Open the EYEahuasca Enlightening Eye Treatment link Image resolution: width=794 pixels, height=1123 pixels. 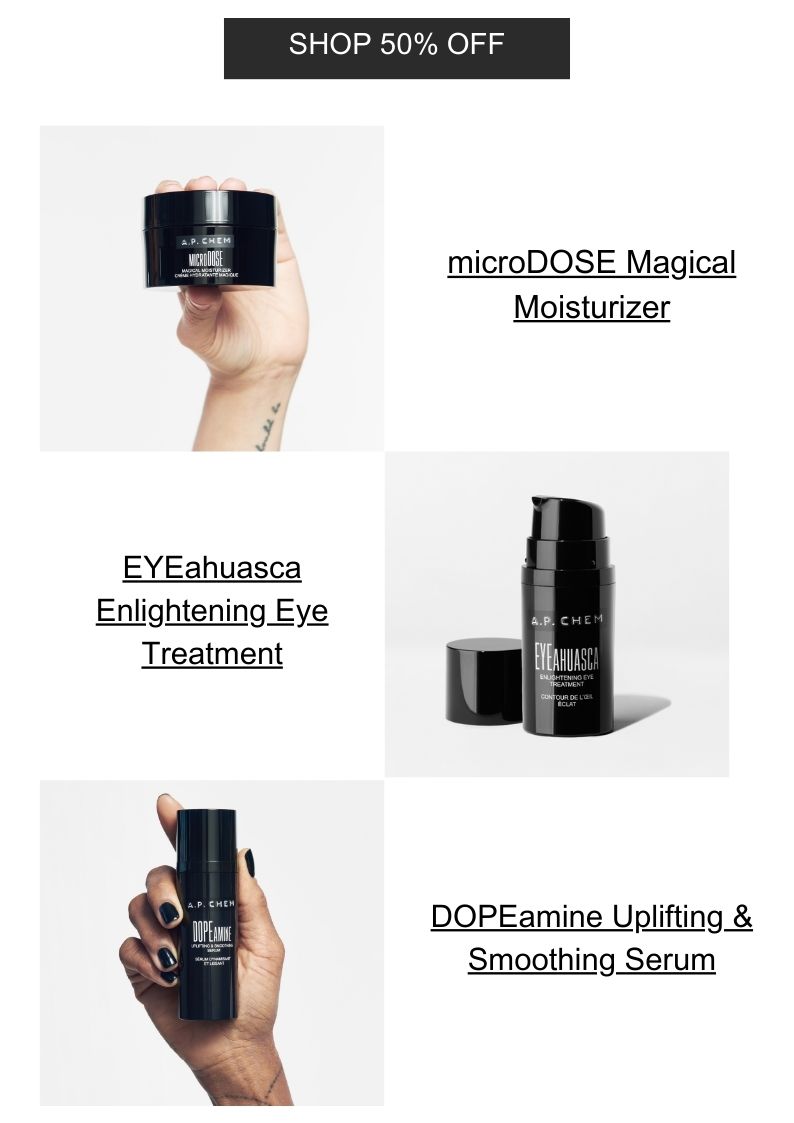point(212,610)
